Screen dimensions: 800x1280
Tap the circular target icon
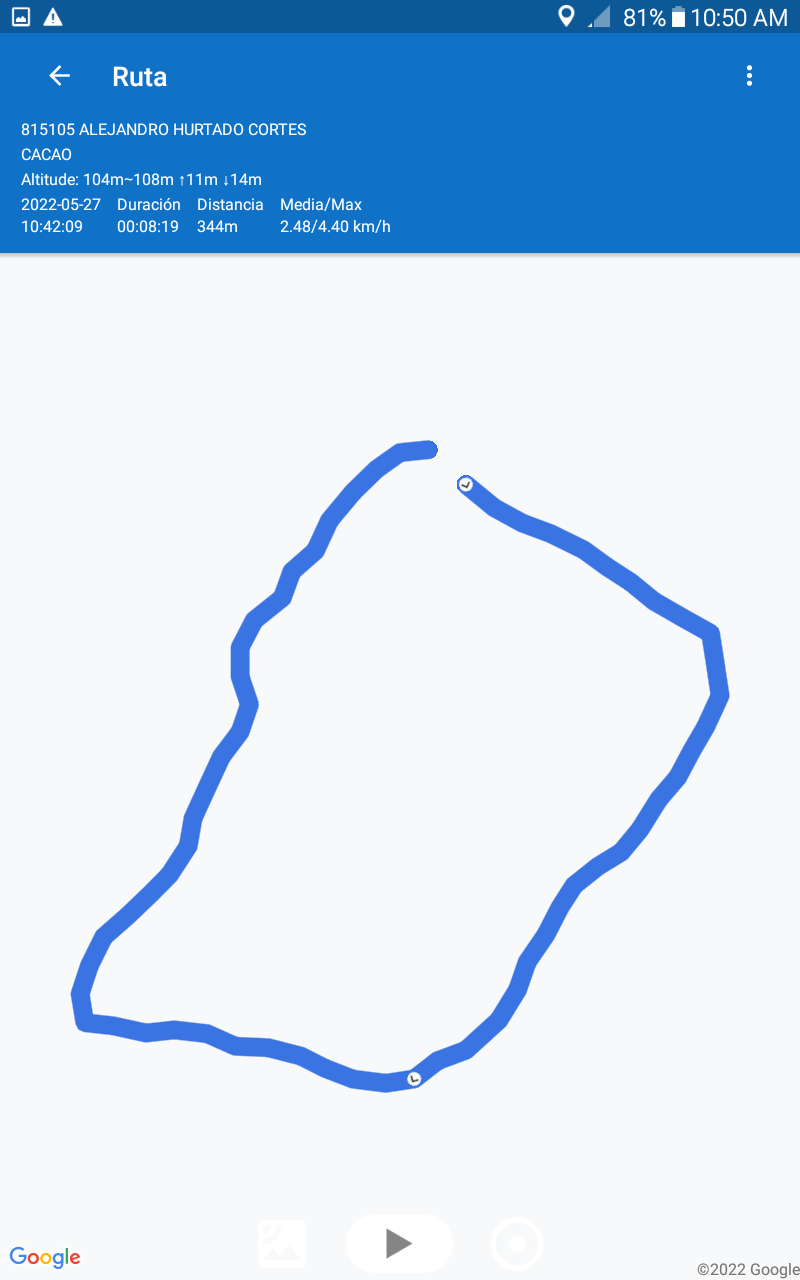[517, 1244]
